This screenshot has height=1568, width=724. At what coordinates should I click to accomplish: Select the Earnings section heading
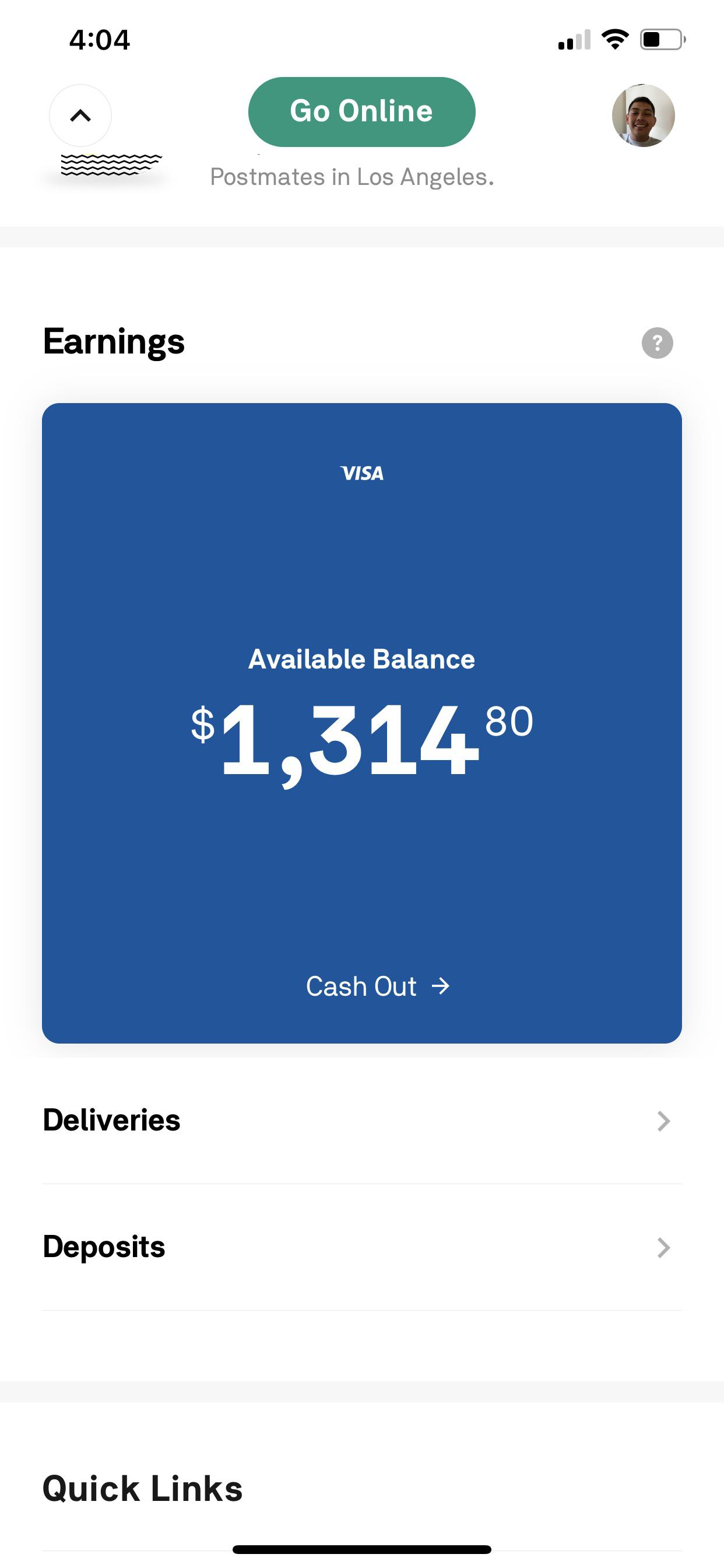click(x=114, y=341)
